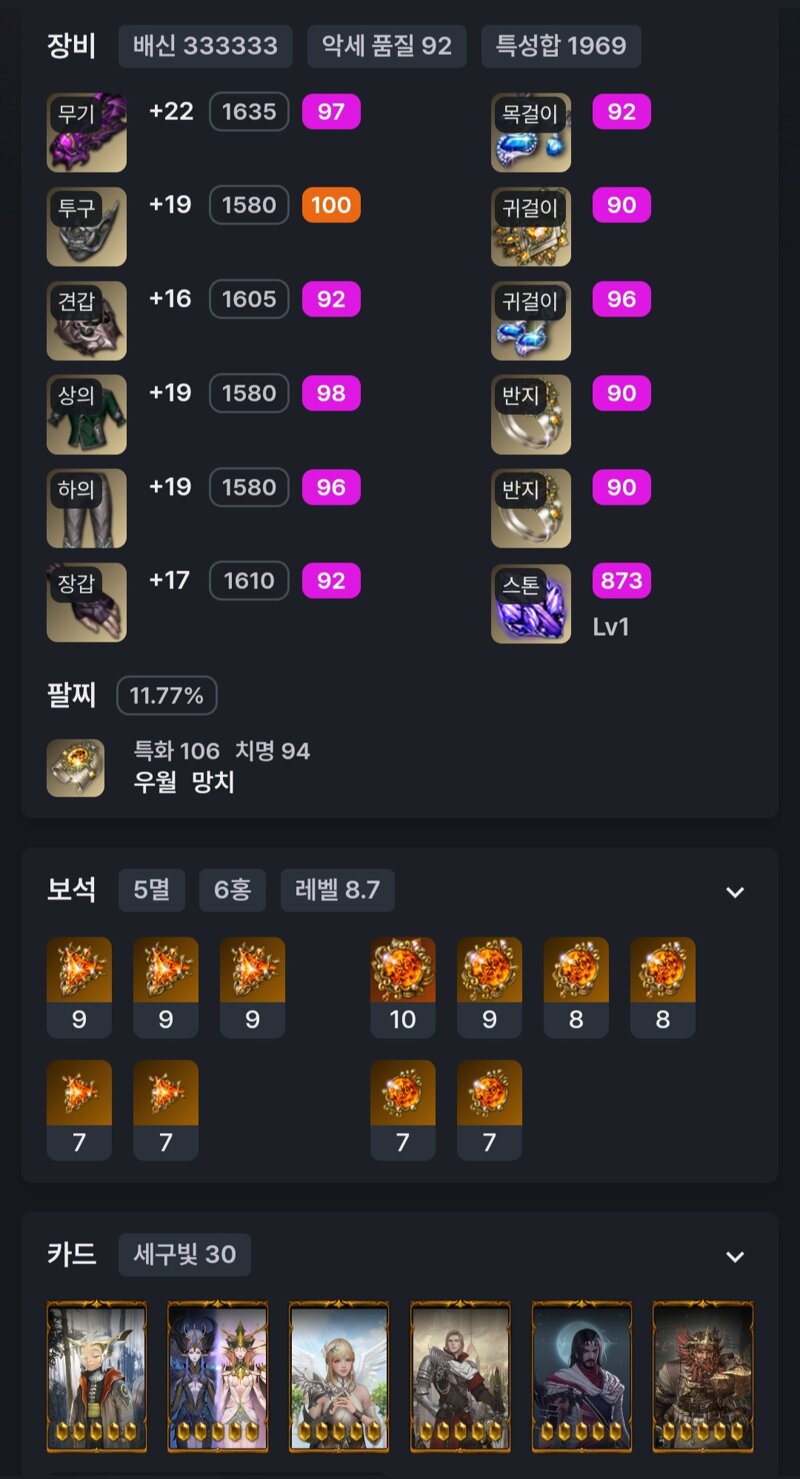Screen dimensions: 800x1479
Task: Expand the 카드 section chevron
Action: (735, 1257)
